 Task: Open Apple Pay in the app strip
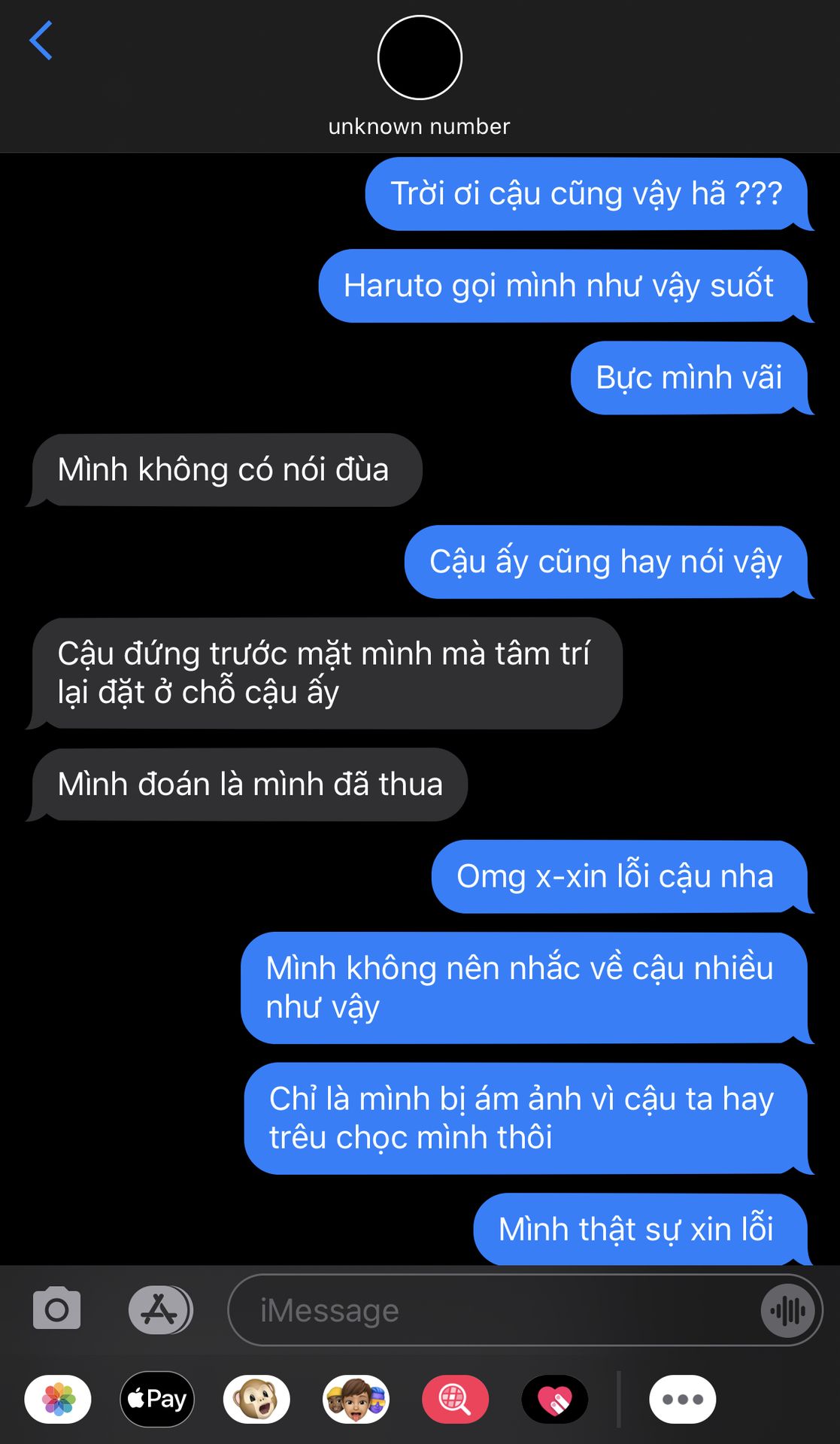point(157,1400)
